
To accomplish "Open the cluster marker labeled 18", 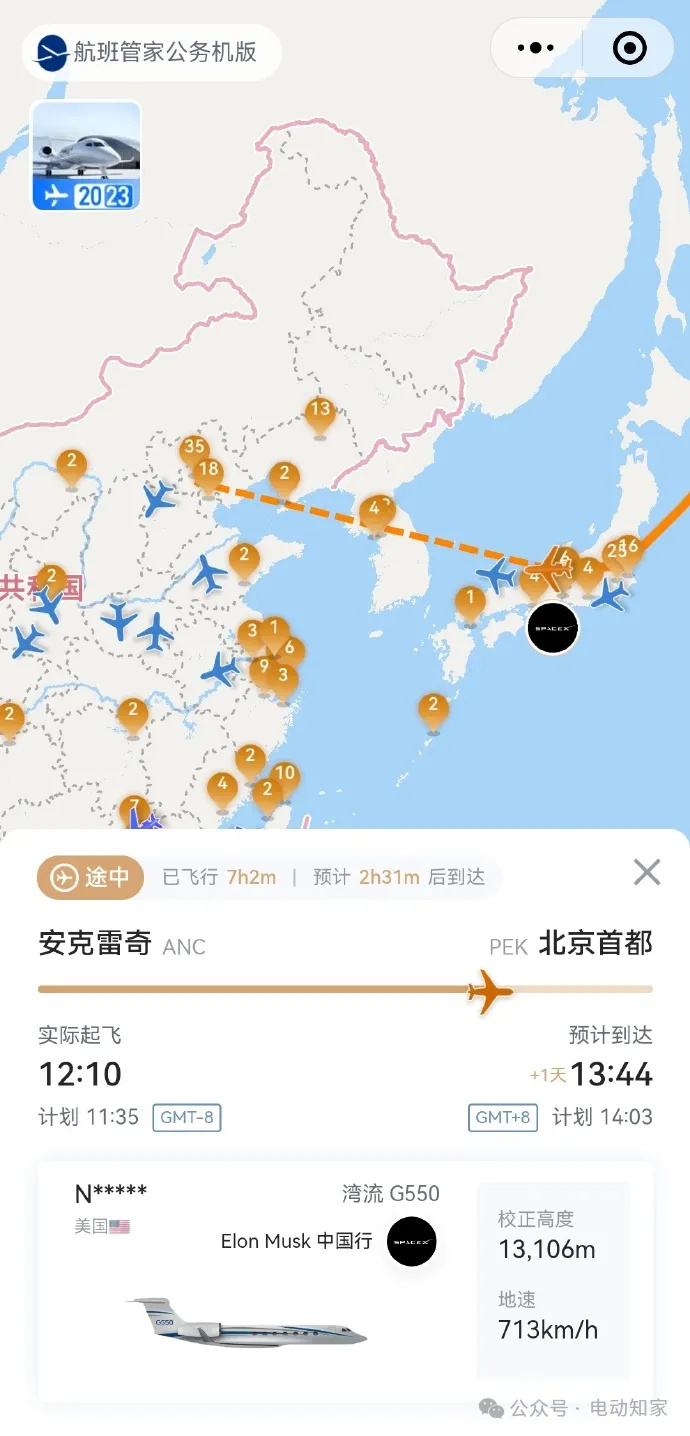I will [209, 471].
